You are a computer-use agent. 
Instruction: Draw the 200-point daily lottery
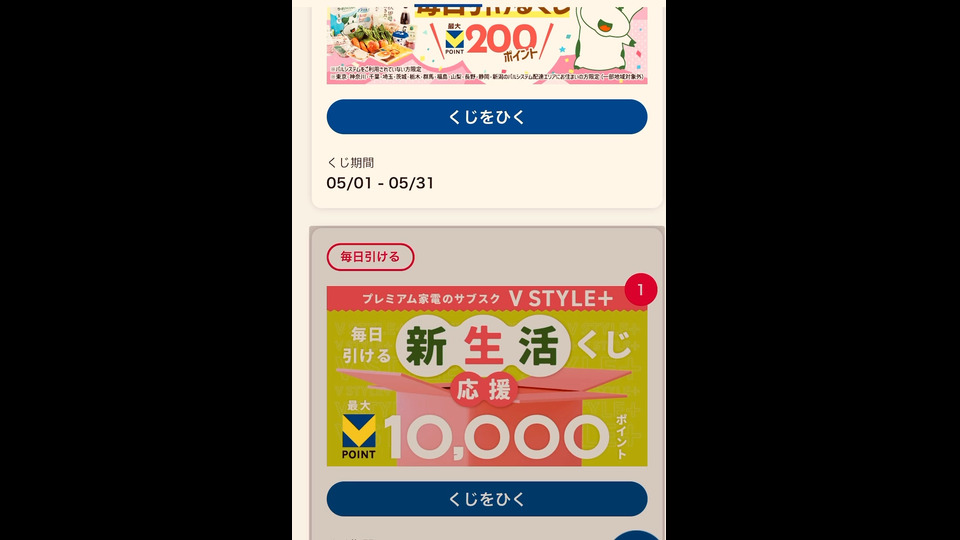[486, 117]
